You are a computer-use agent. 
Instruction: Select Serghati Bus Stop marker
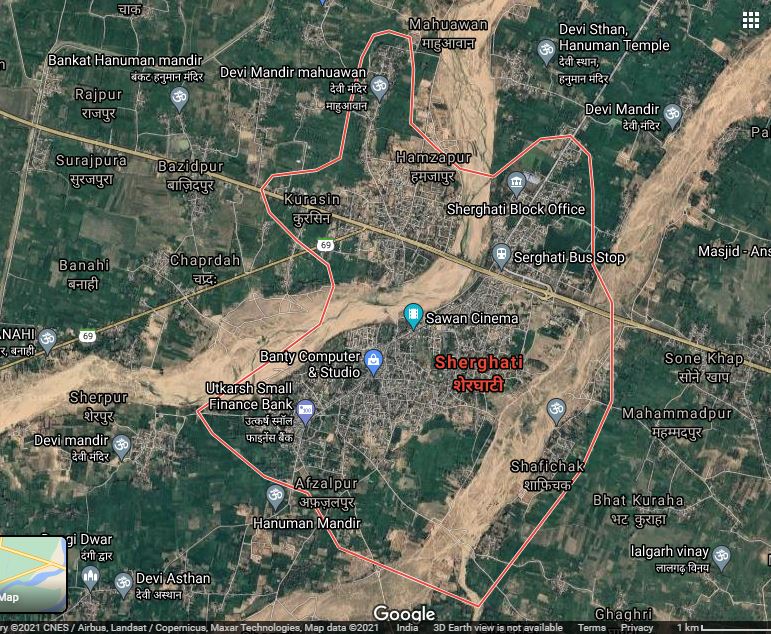coord(501,256)
